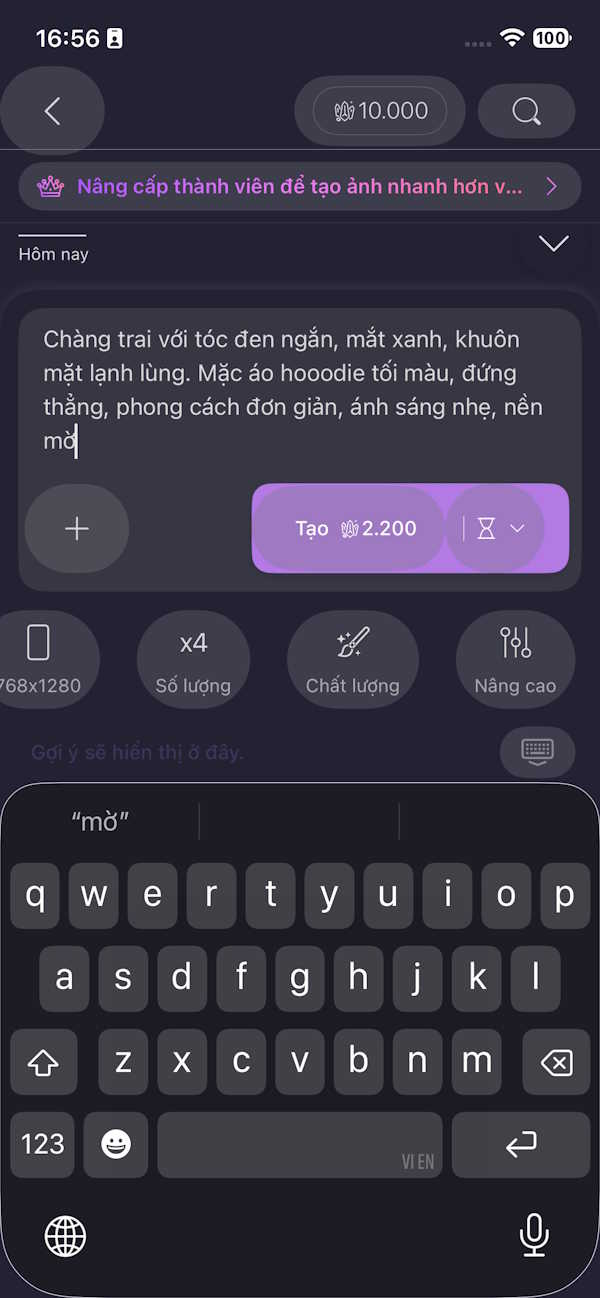The image size is (600, 1298).
Task: Open the membership upgrade banner
Action: point(300,186)
